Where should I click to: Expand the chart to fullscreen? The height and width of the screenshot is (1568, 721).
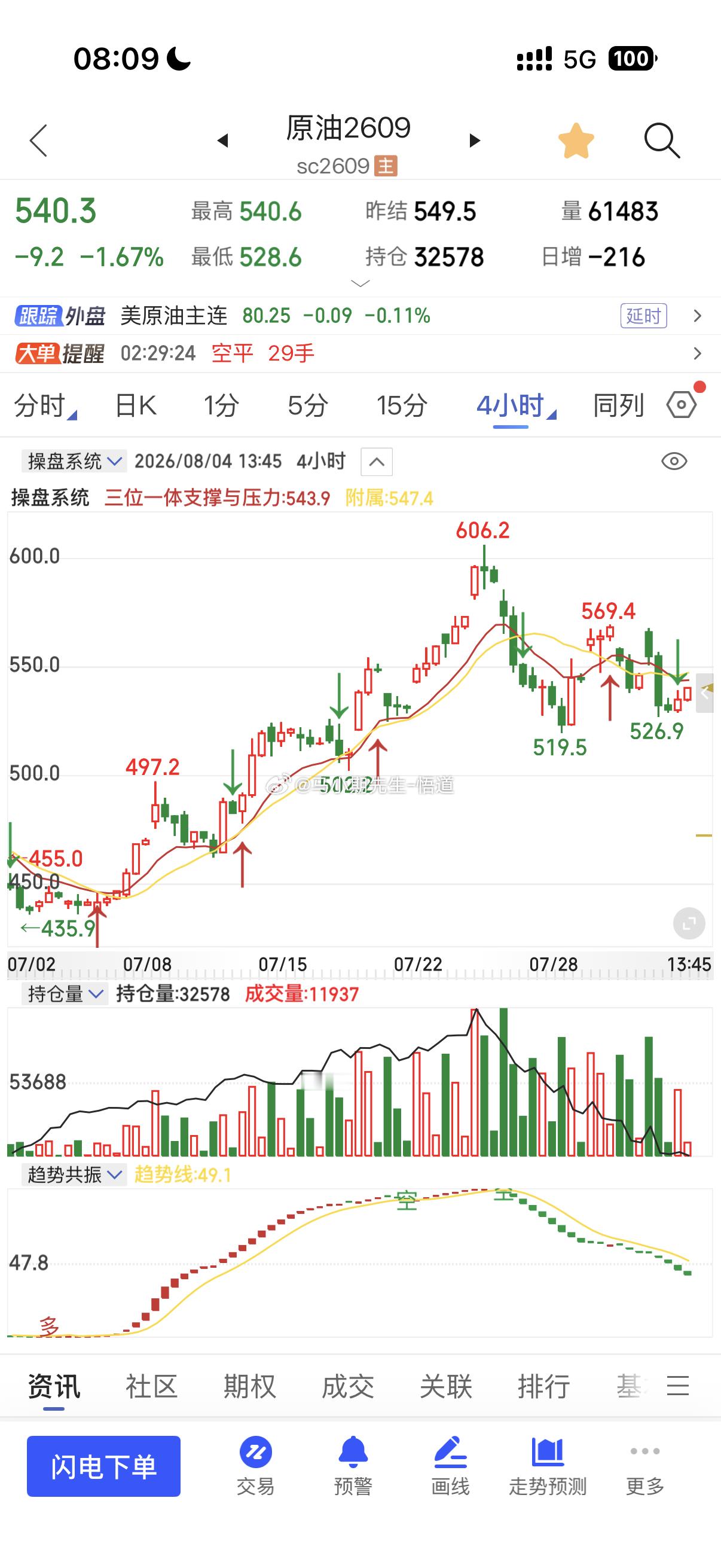tap(689, 924)
